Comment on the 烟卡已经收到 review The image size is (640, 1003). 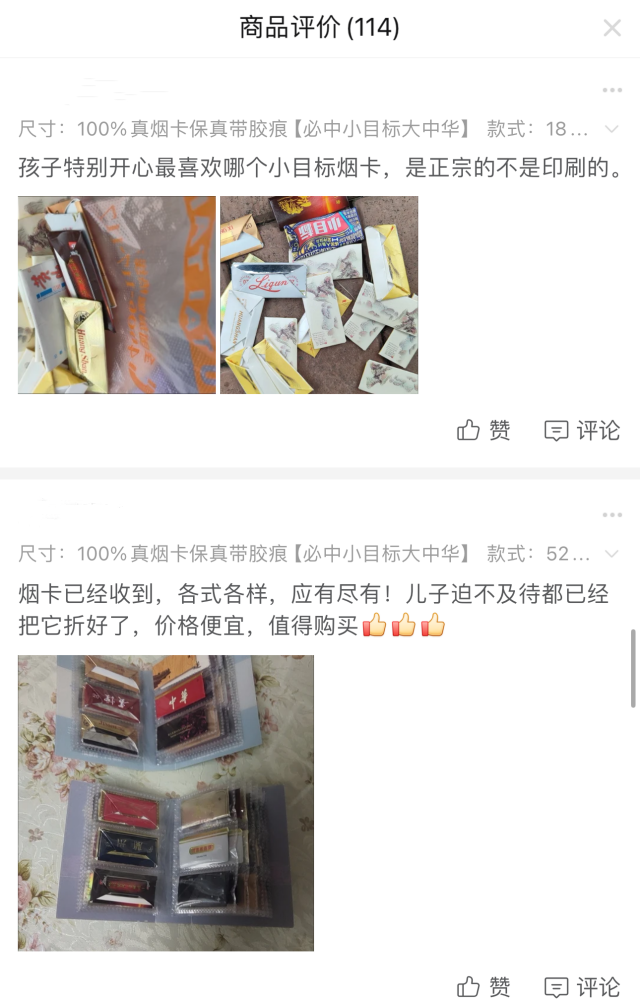point(582,987)
